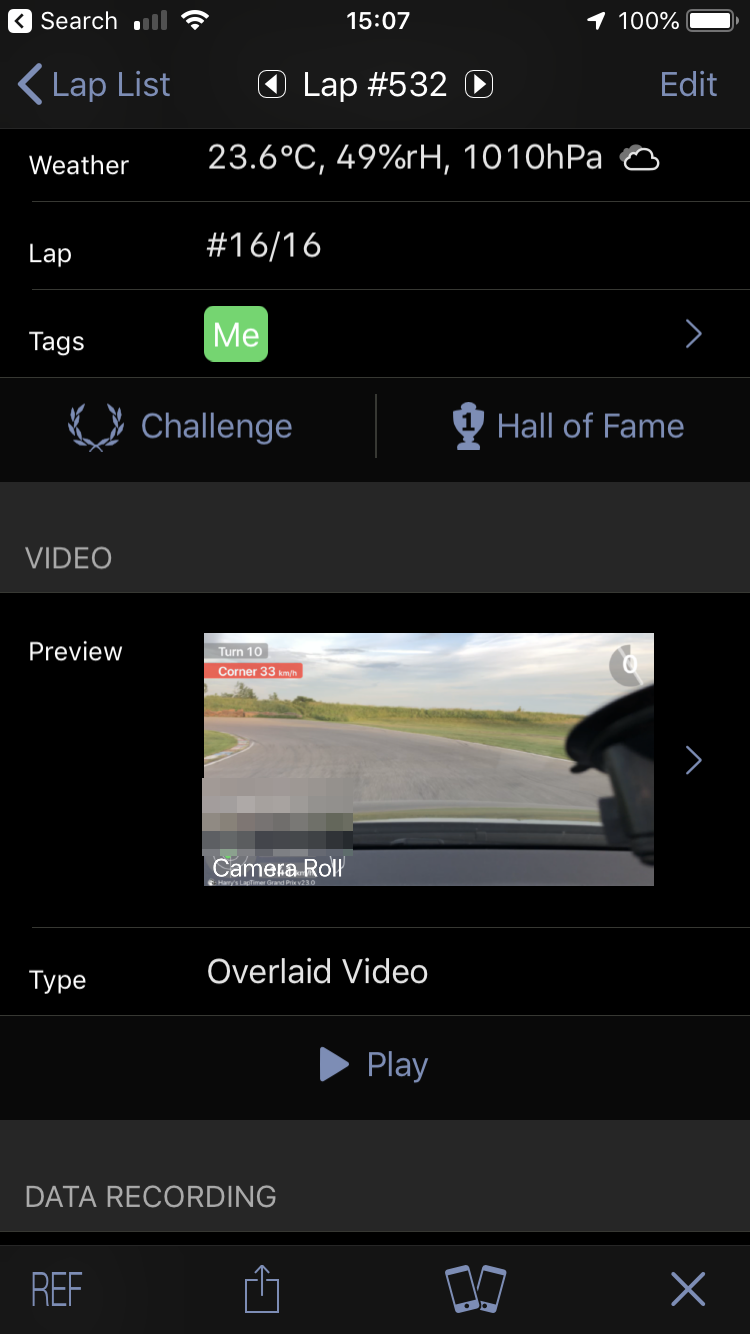Show the previous lap

click(x=272, y=85)
